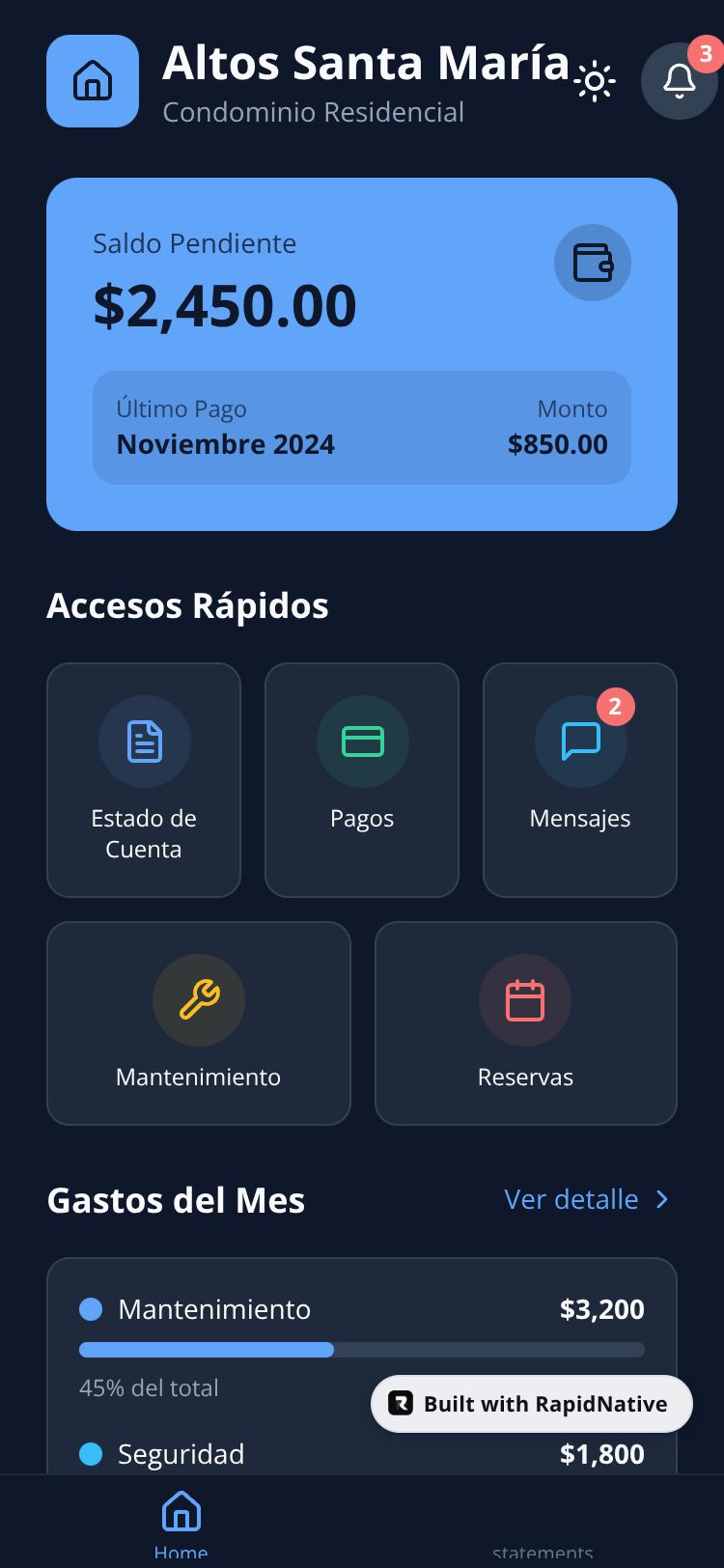Open Estado de Cuenta shortcut
The height and width of the screenshot is (1568, 724).
(144, 780)
